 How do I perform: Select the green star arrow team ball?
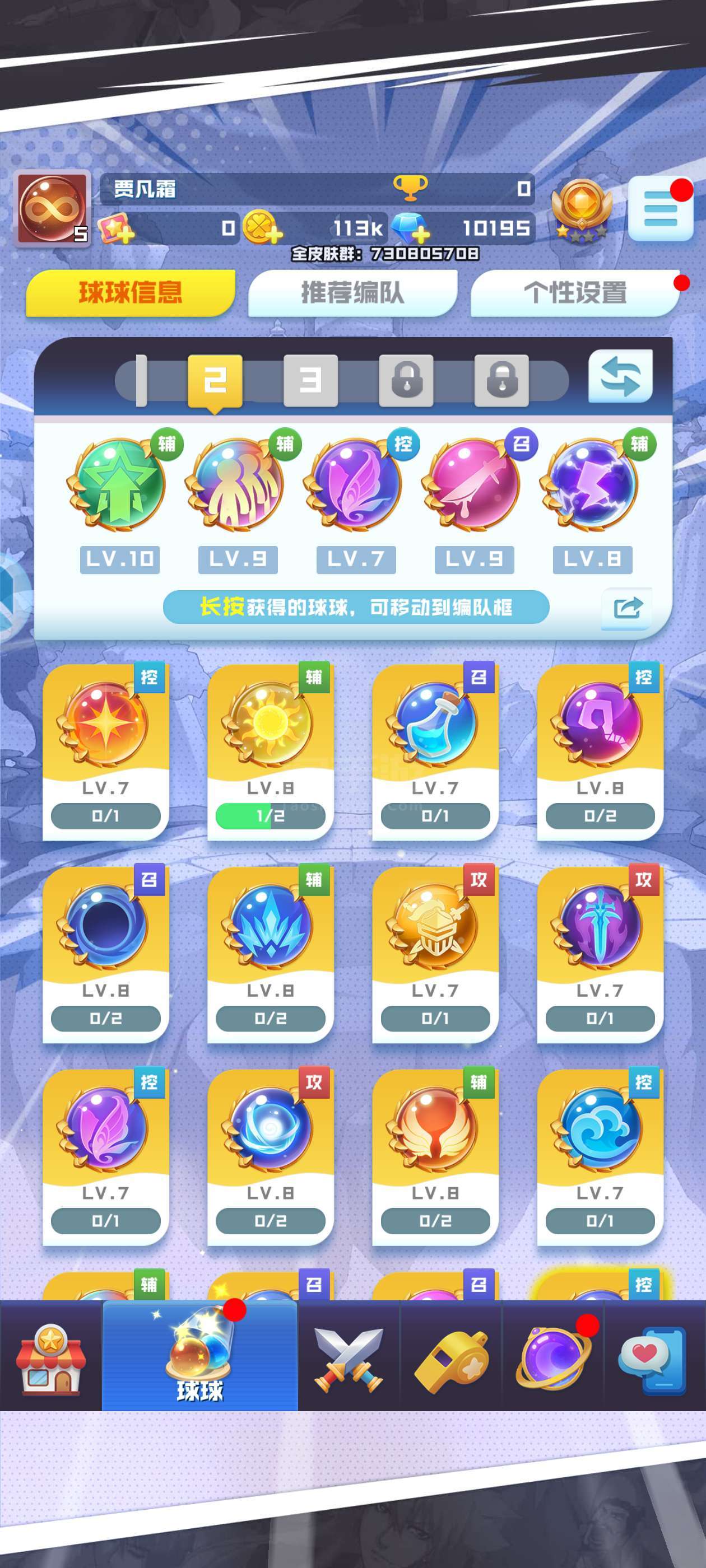pyautogui.click(x=118, y=484)
